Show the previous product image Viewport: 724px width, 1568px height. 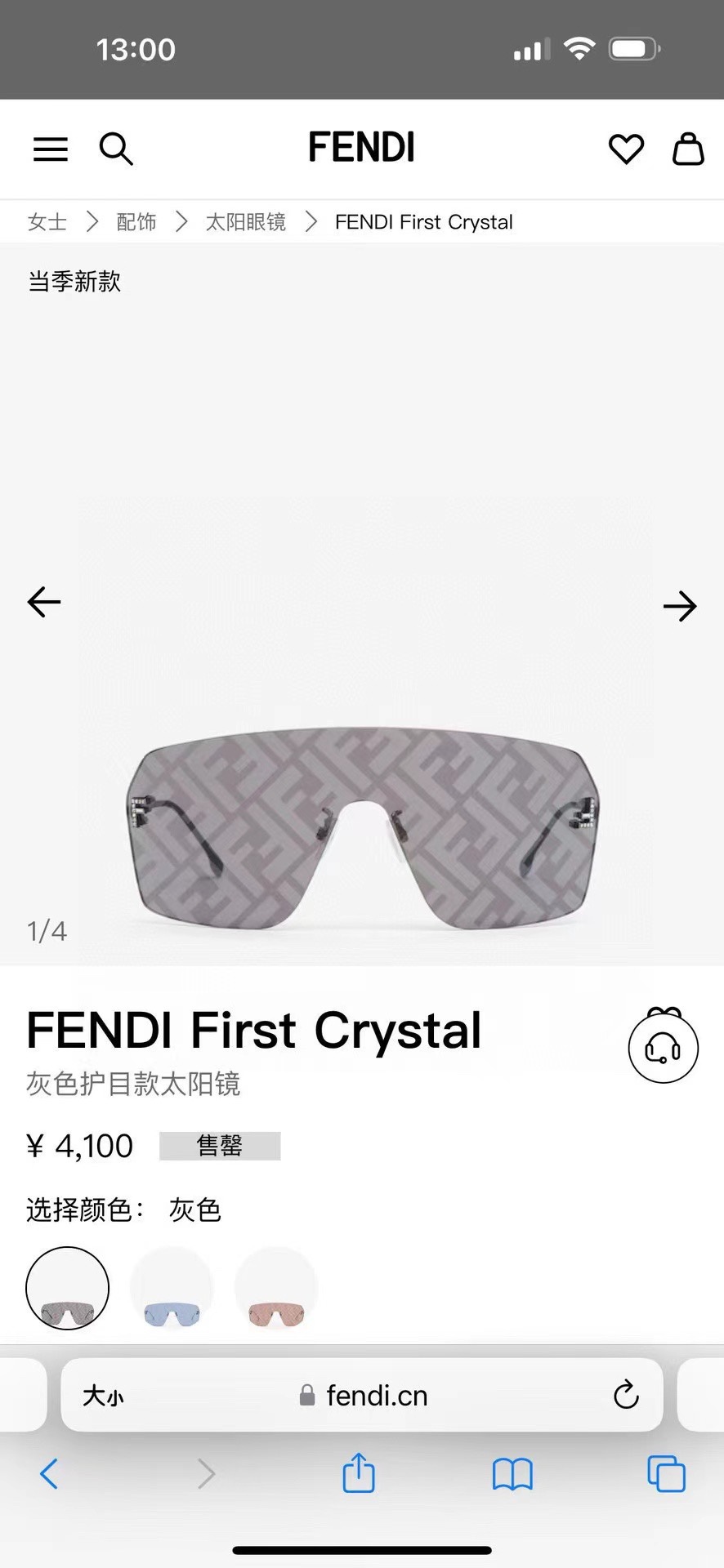tap(44, 603)
